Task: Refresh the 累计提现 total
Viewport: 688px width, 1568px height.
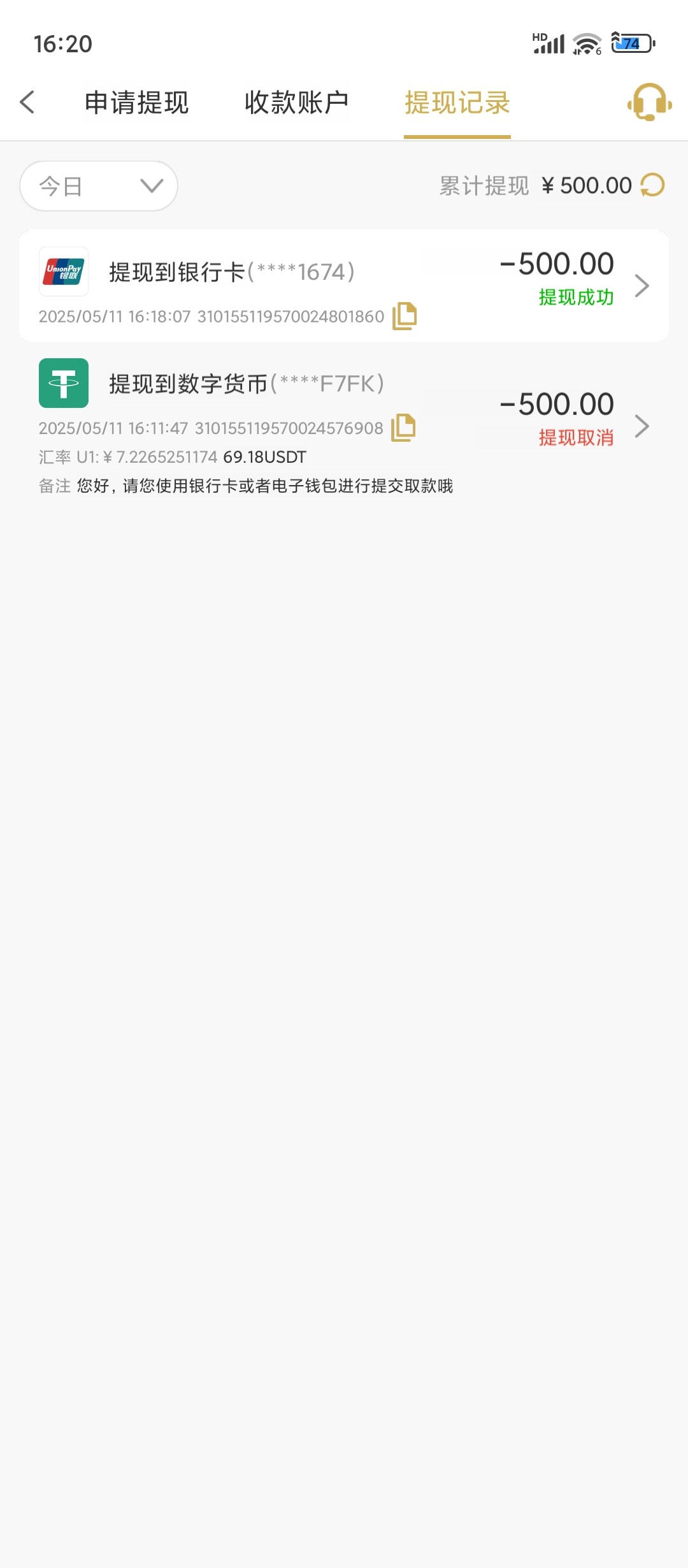Action: click(x=652, y=185)
